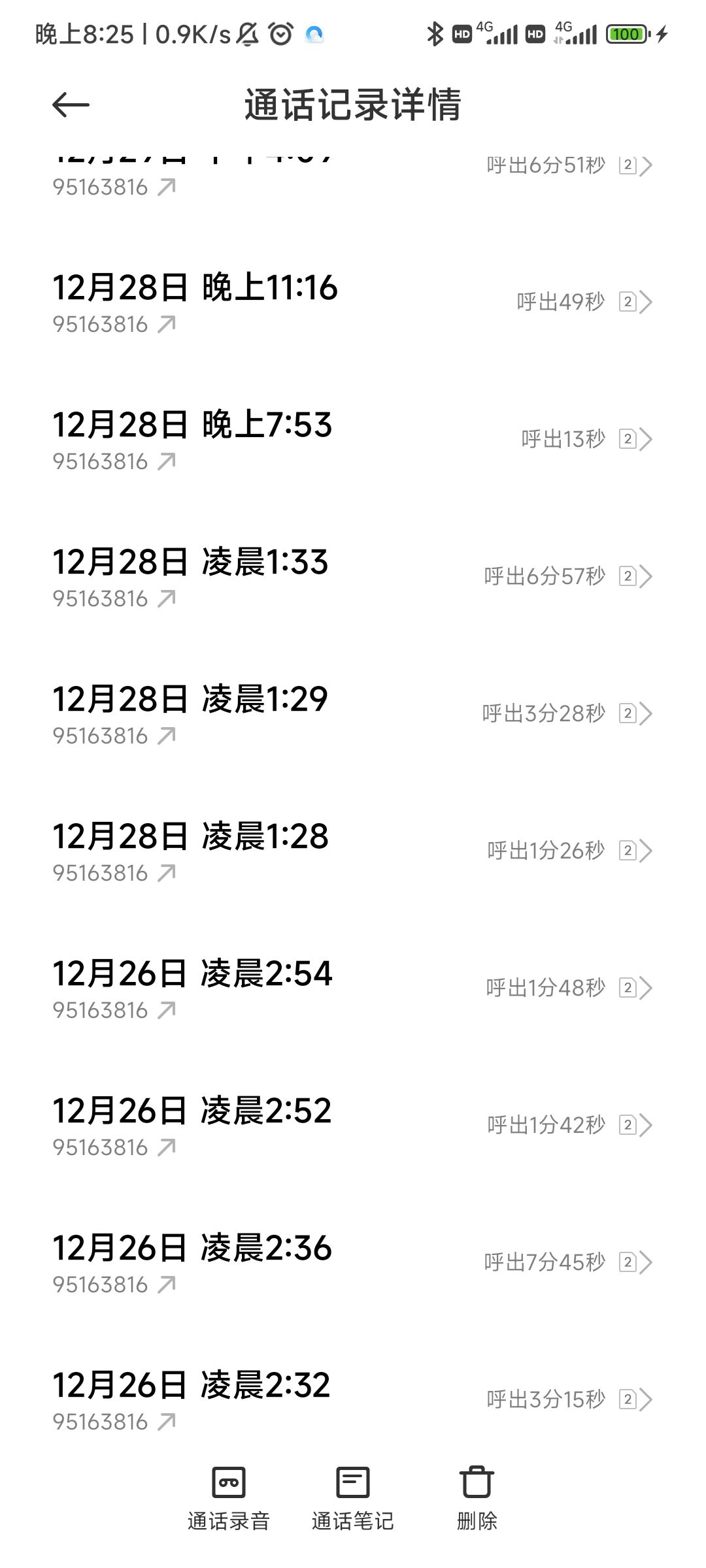Open the 12月28日 凌晨1:28 call entry
The image size is (706, 1568).
[353, 851]
